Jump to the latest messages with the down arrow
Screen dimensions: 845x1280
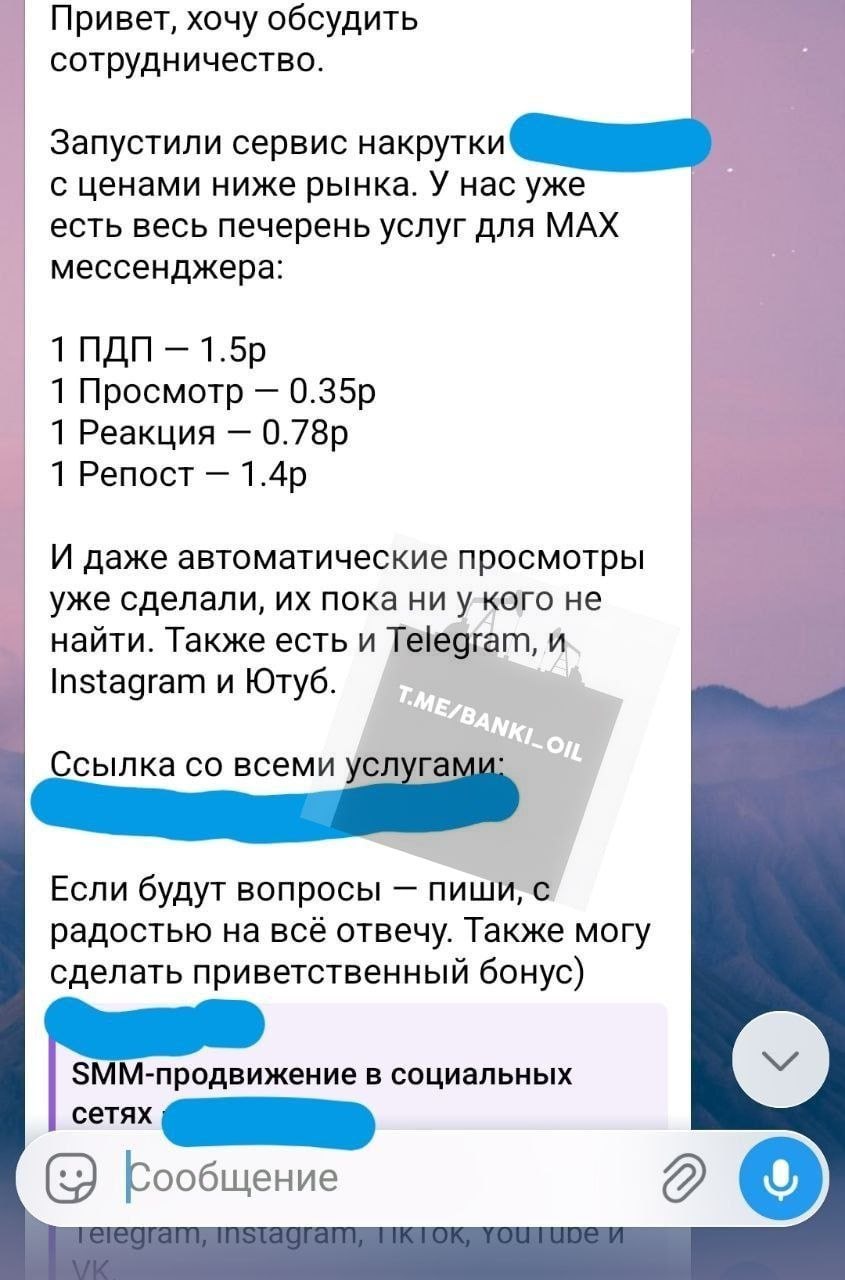pos(780,1059)
